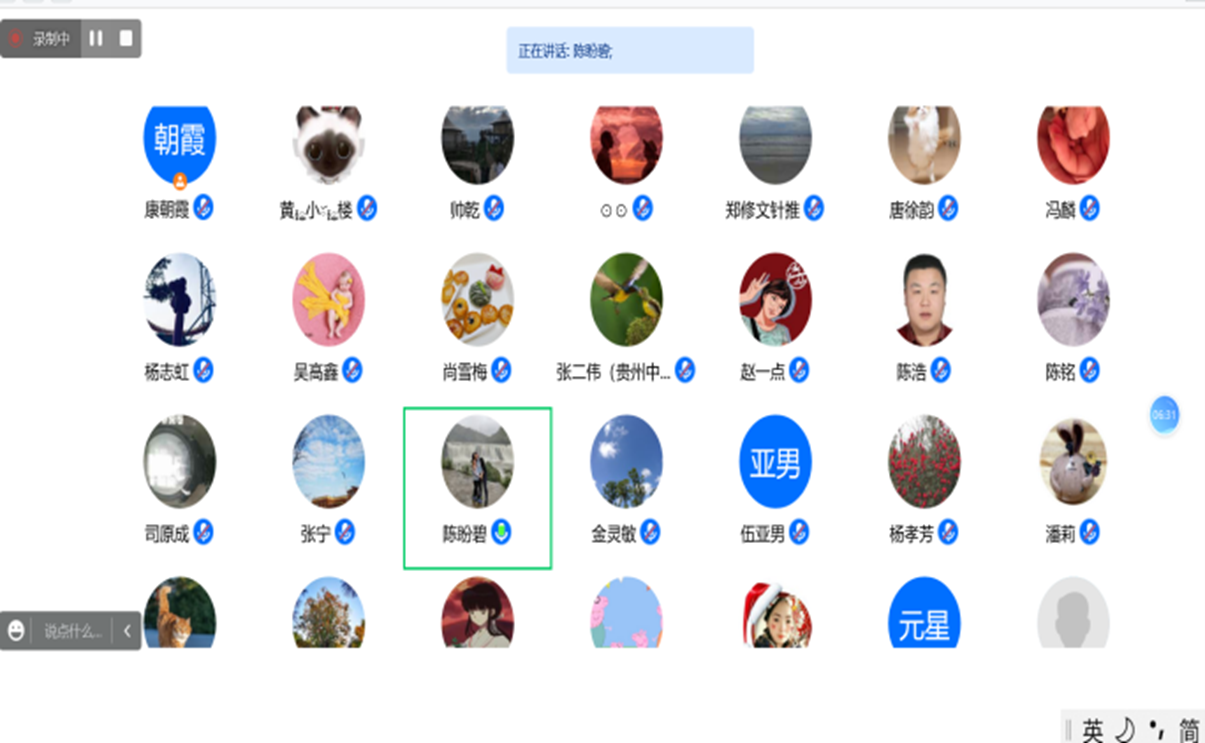This screenshot has width=1205, height=743.
Task: Pause the screen recording
Action: [96, 38]
